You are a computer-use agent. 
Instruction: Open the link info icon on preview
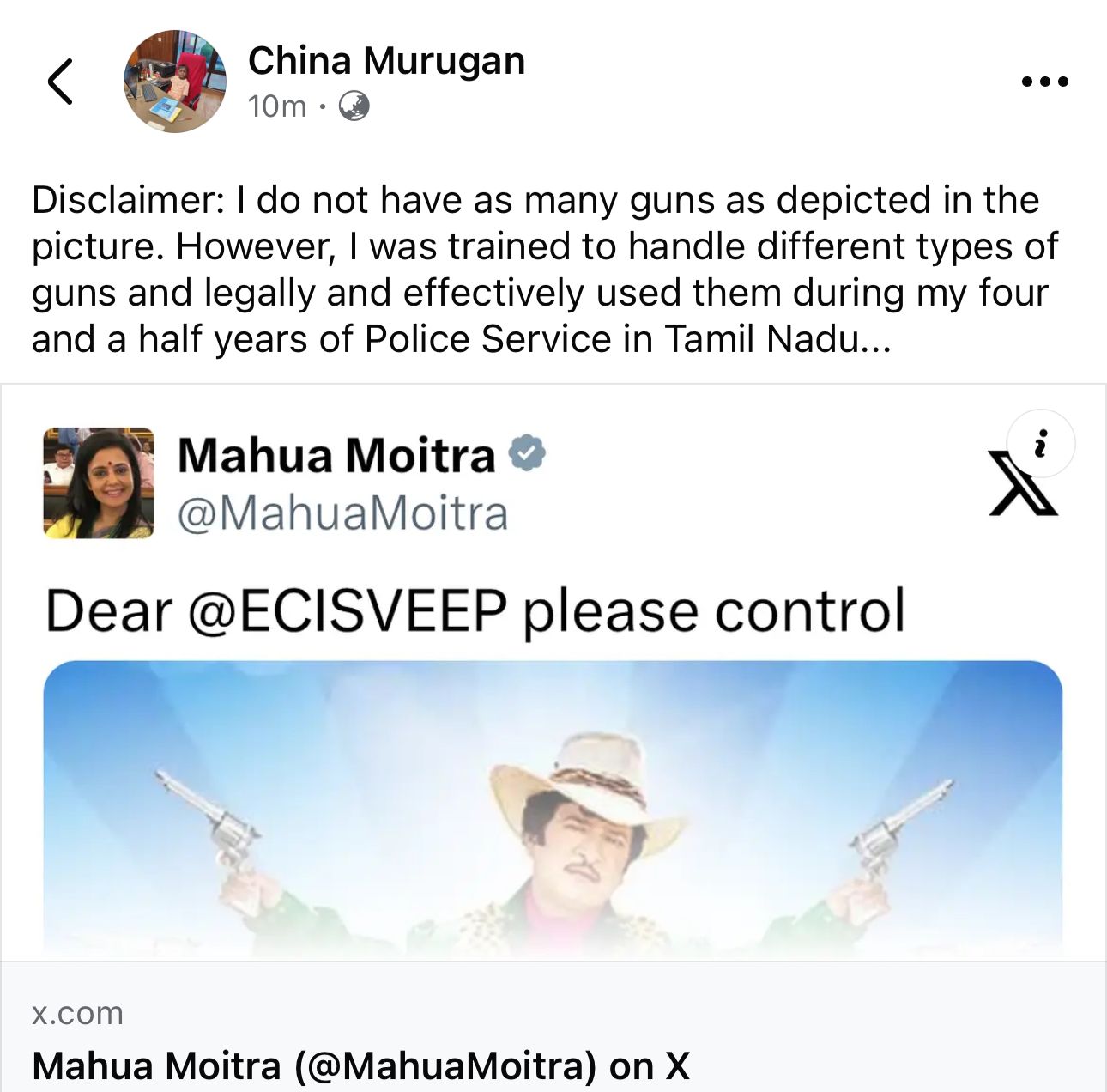pyautogui.click(x=1040, y=445)
